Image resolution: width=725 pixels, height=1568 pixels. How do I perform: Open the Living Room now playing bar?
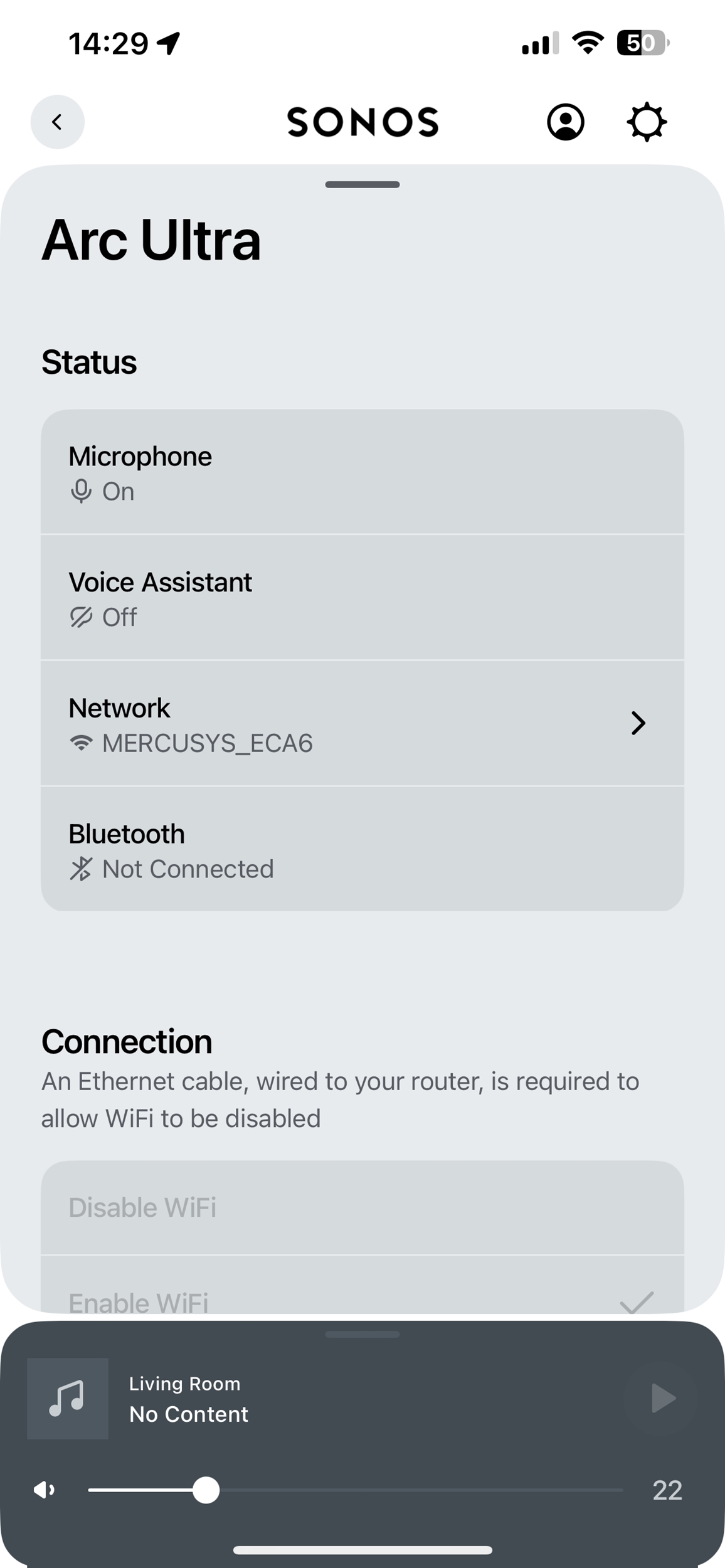click(x=362, y=1398)
